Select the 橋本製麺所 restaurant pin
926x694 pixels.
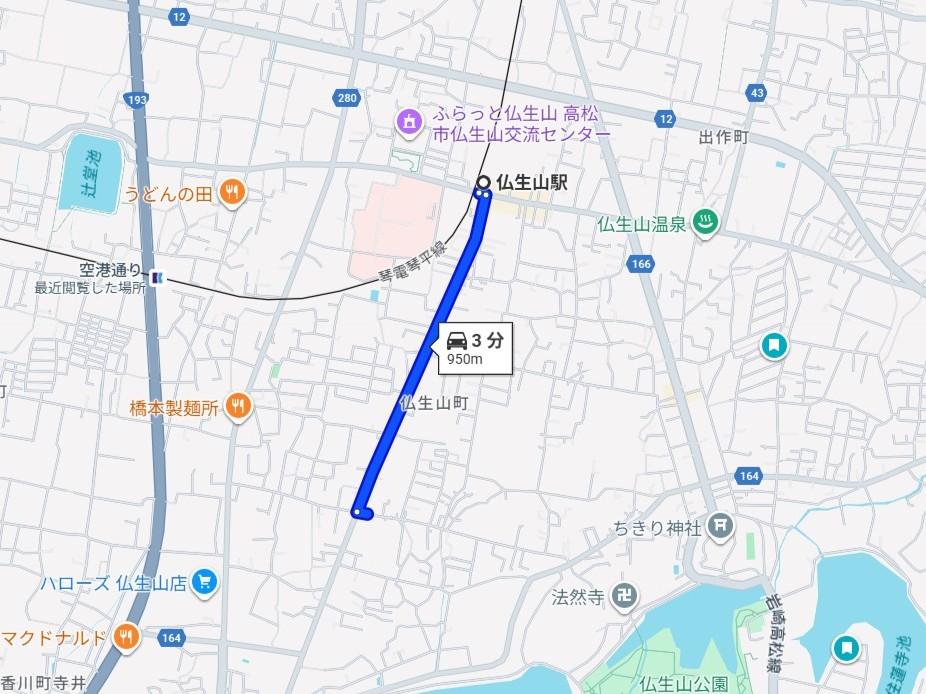point(238,406)
